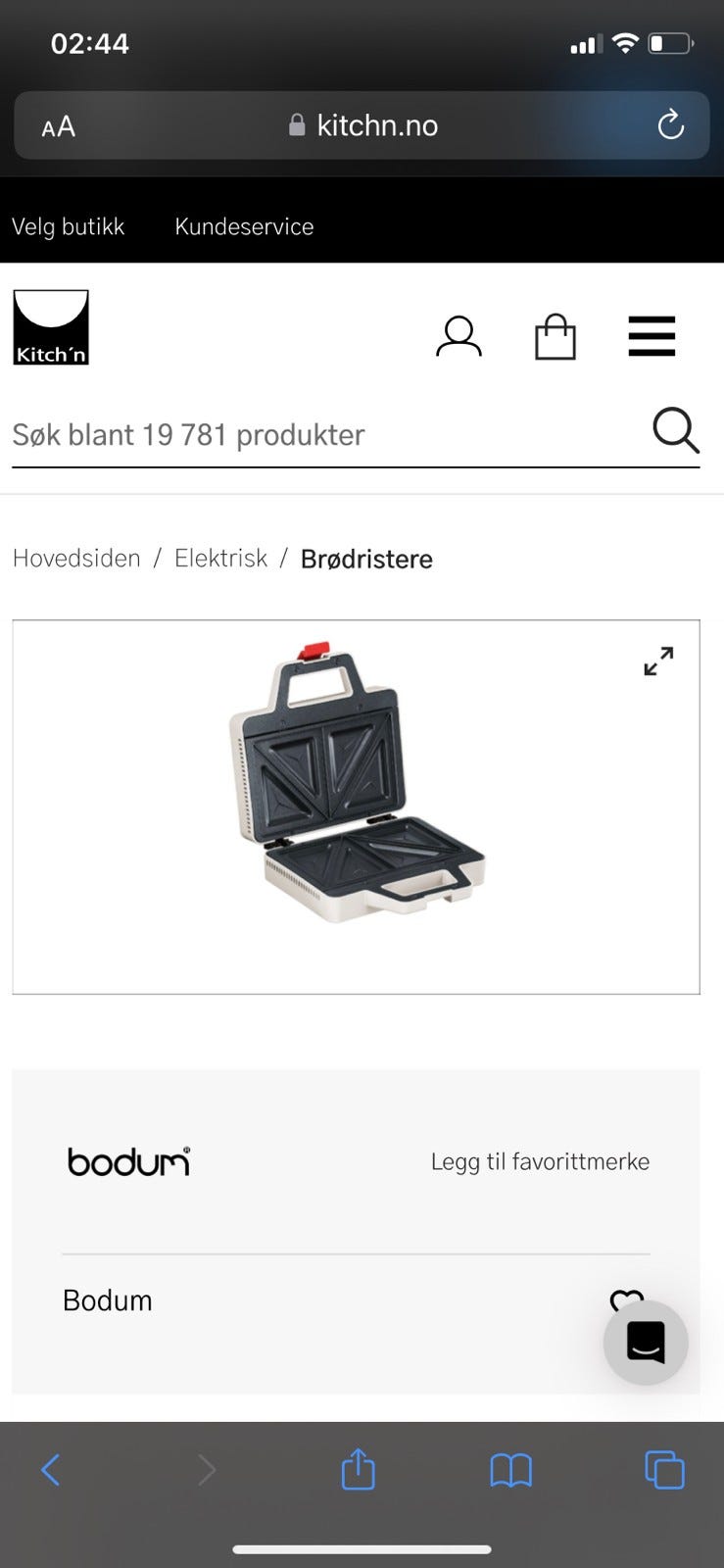Open the AA text size options
Viewport: 724px width, 1568px height.
(x=58, y=125)
